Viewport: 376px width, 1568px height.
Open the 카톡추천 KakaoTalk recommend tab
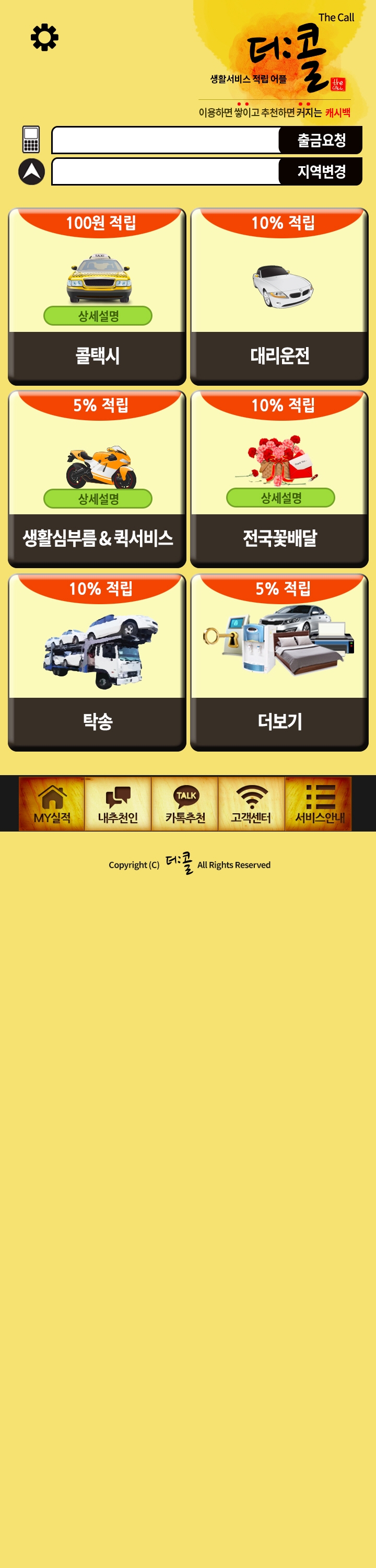185,803
